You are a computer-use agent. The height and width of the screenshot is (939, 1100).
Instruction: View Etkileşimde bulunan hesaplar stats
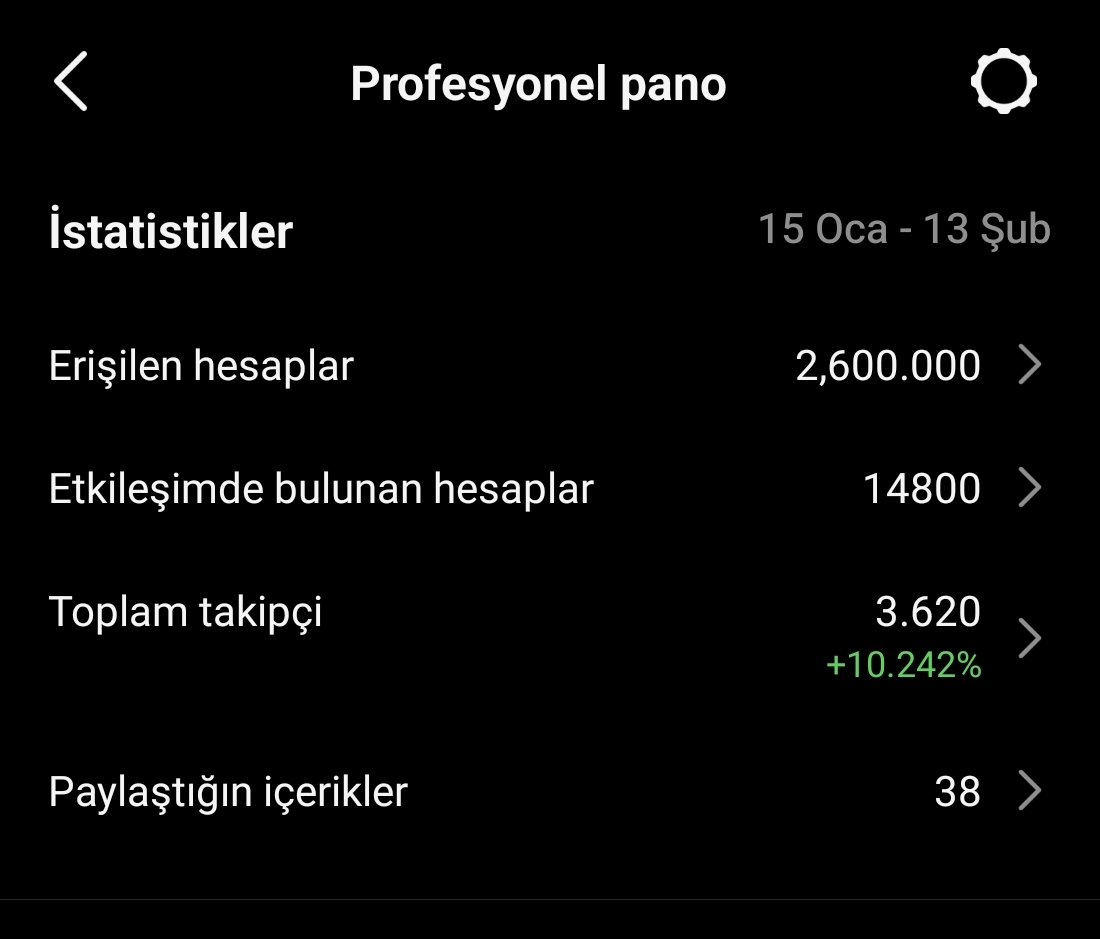pos(550,488)
